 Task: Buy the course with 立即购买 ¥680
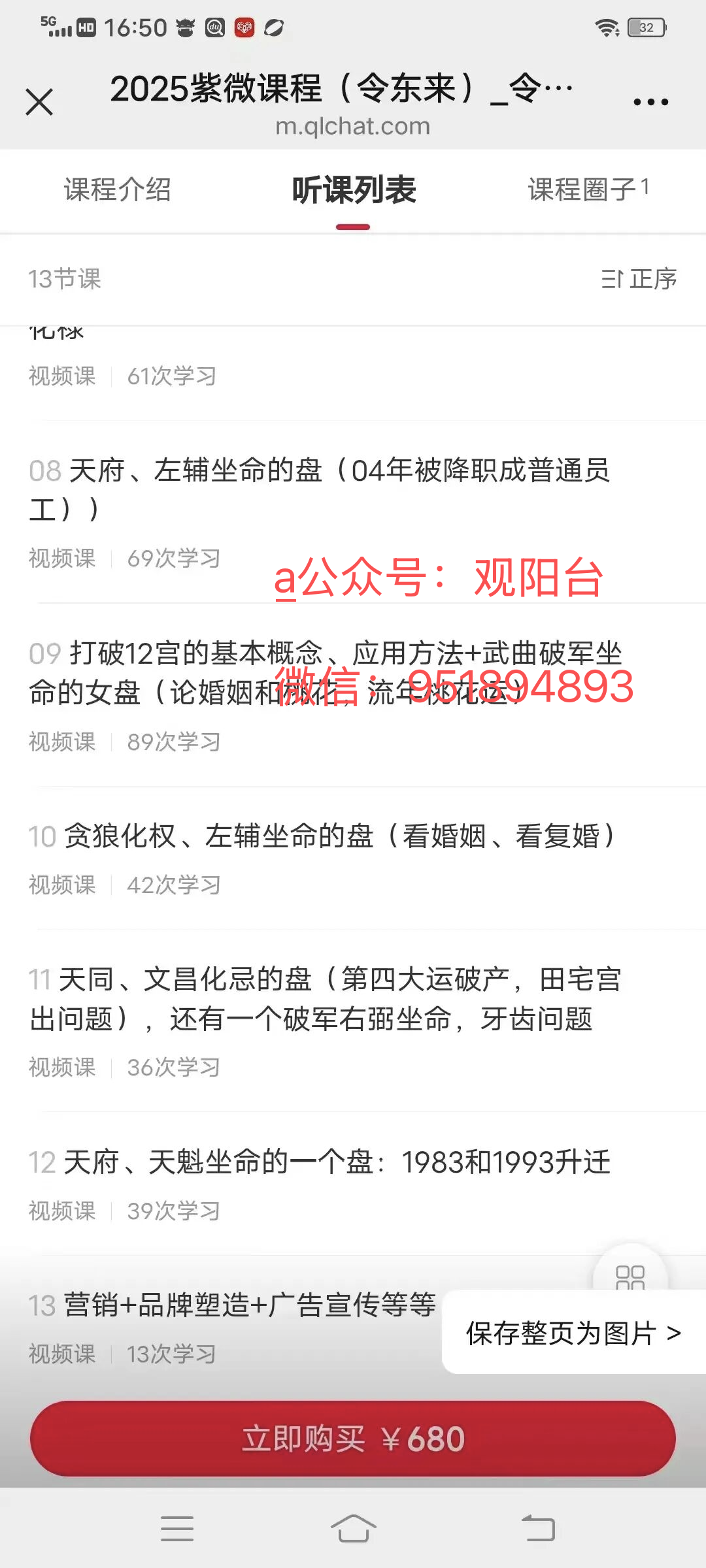coord(353,1439)
